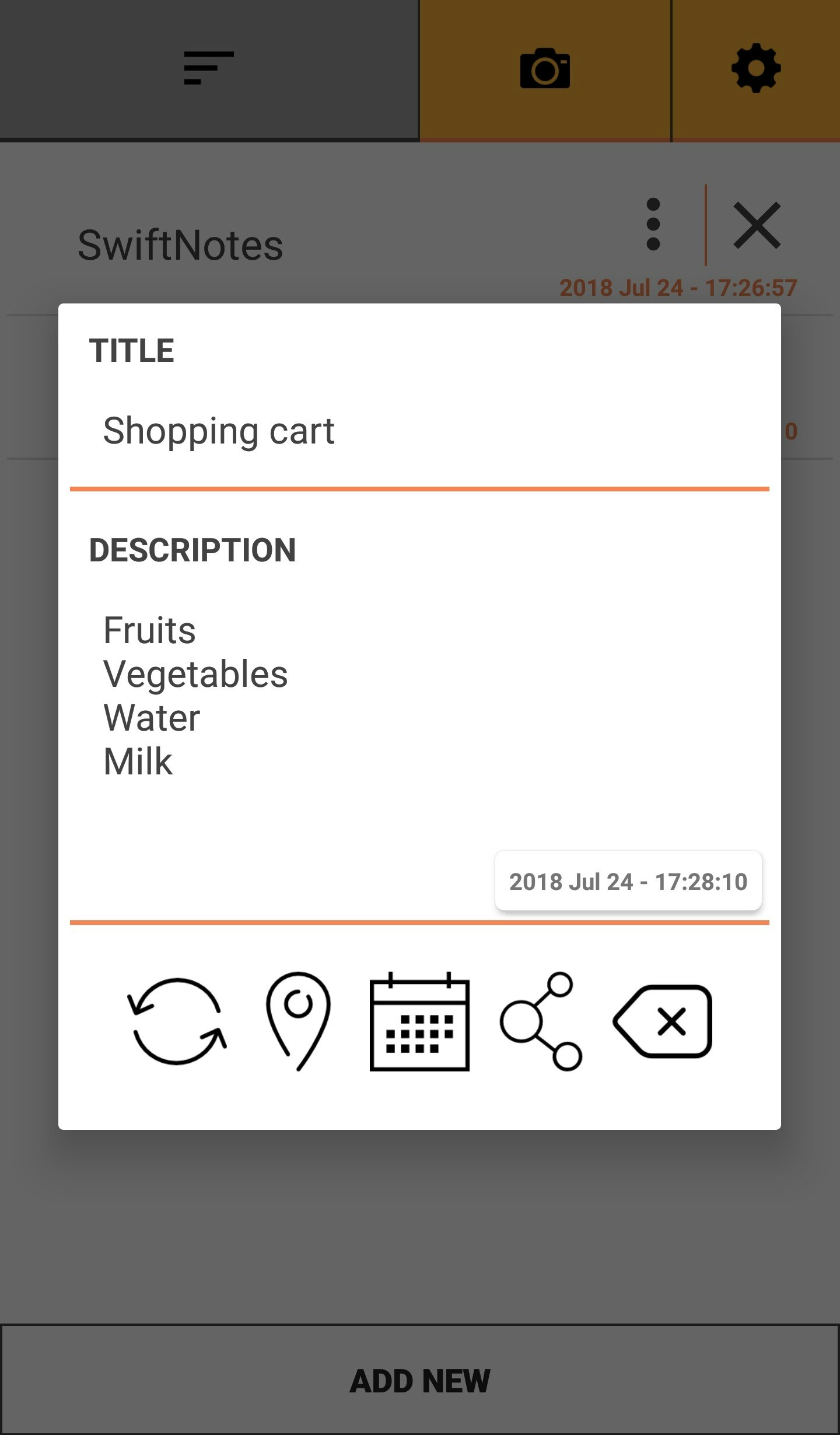Tap the Water entry in the note

[x=150, y=717]
